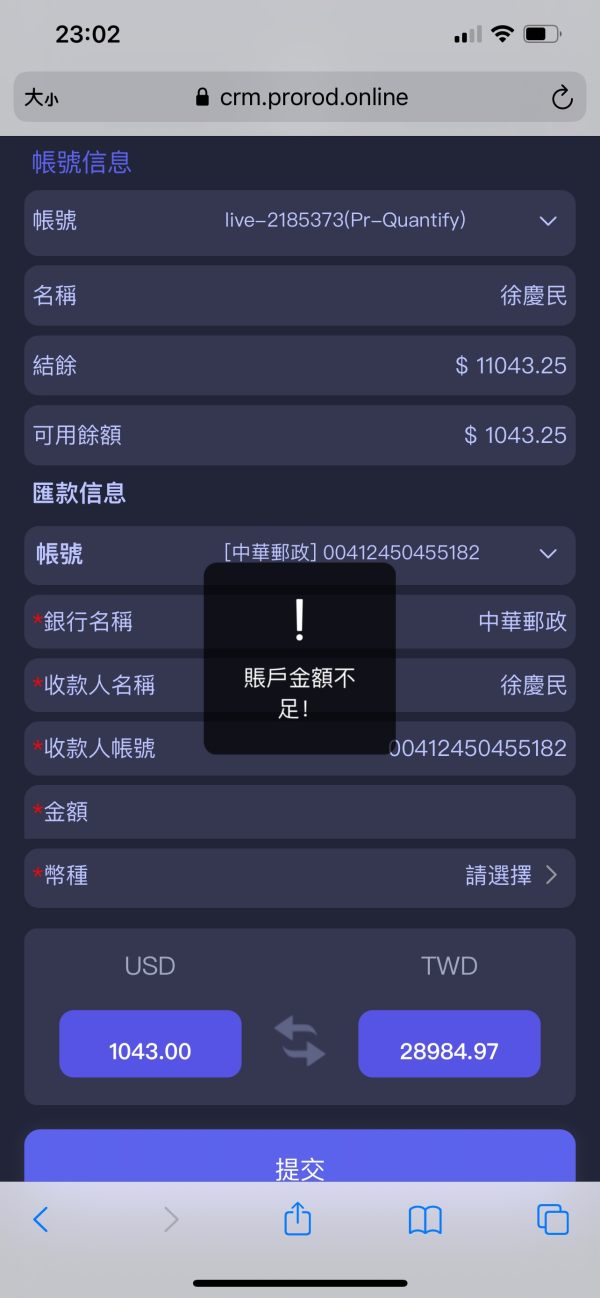This screenshot has width=600, height=1298.
Task: Tap the 金額 amount input field
Action: point(300,812)
